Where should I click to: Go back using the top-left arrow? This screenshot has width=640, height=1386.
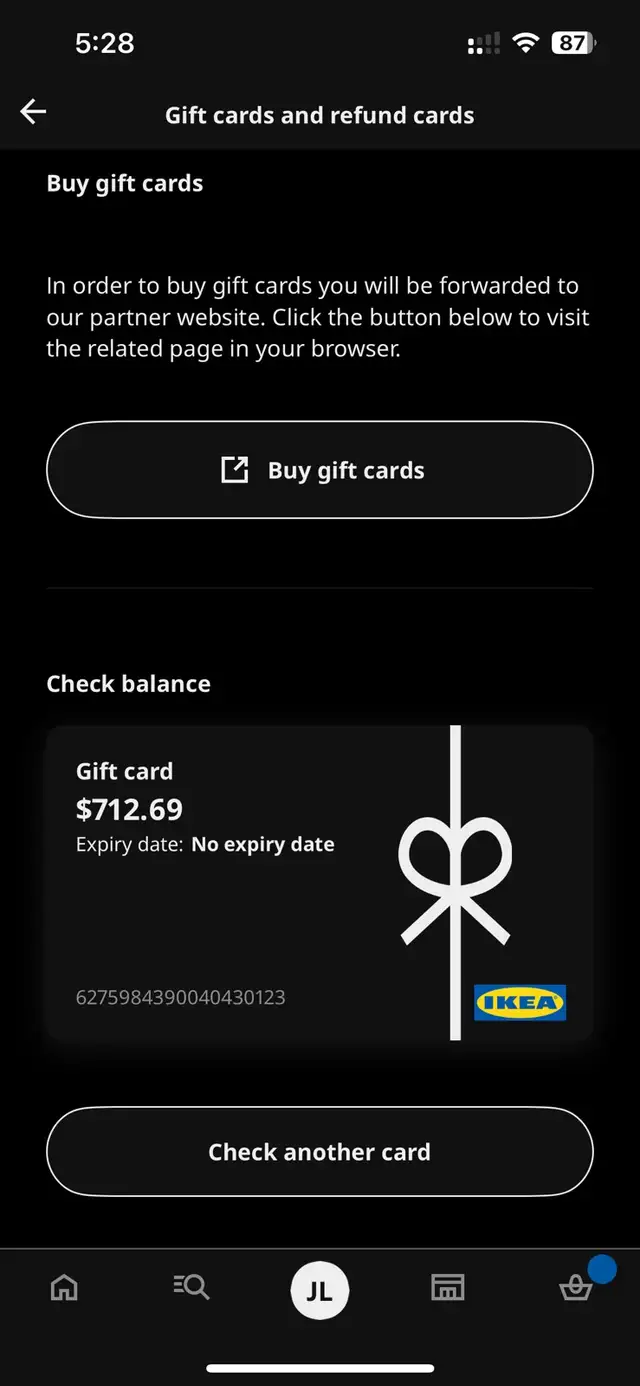tap(34, 112)
